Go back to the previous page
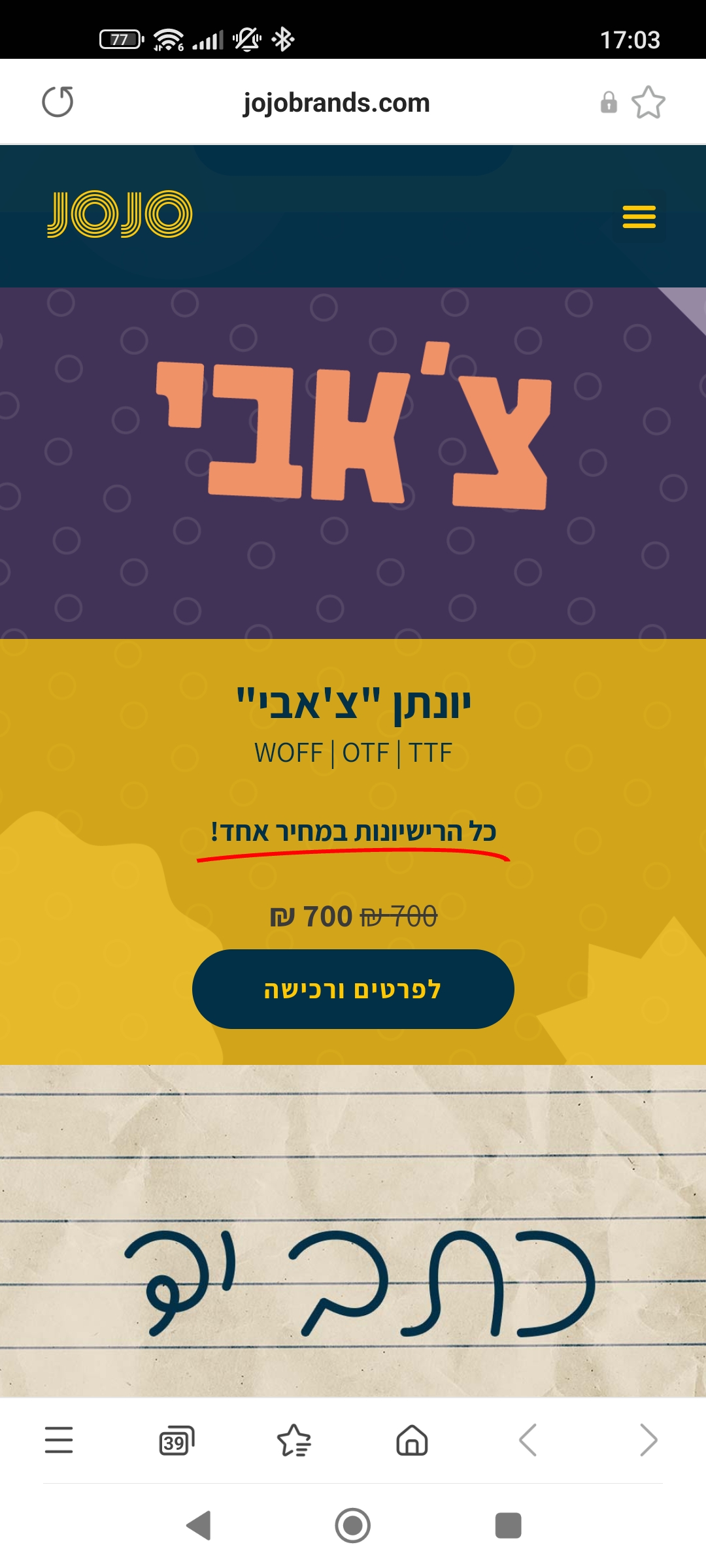 tap(528, 1440)
